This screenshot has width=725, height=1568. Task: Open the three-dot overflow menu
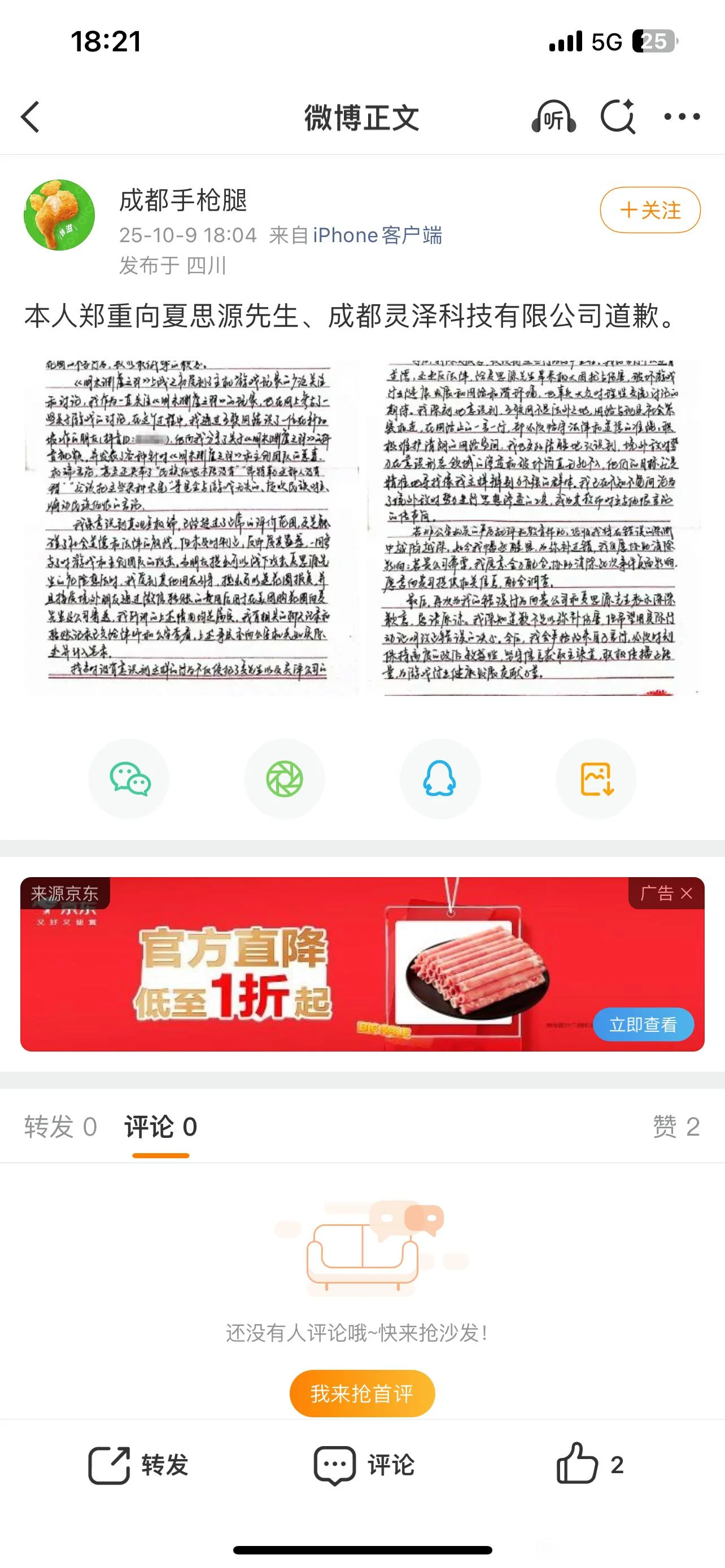pyautogui.click(x=681, y=117)
